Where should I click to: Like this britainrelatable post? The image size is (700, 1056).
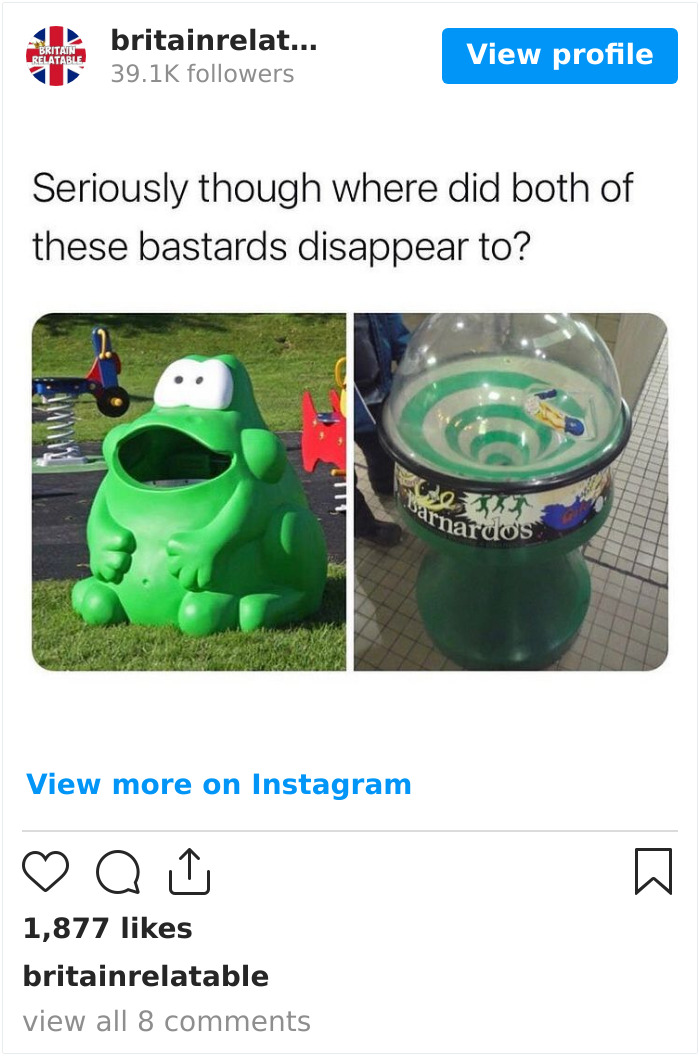click(x=46, y=872)
